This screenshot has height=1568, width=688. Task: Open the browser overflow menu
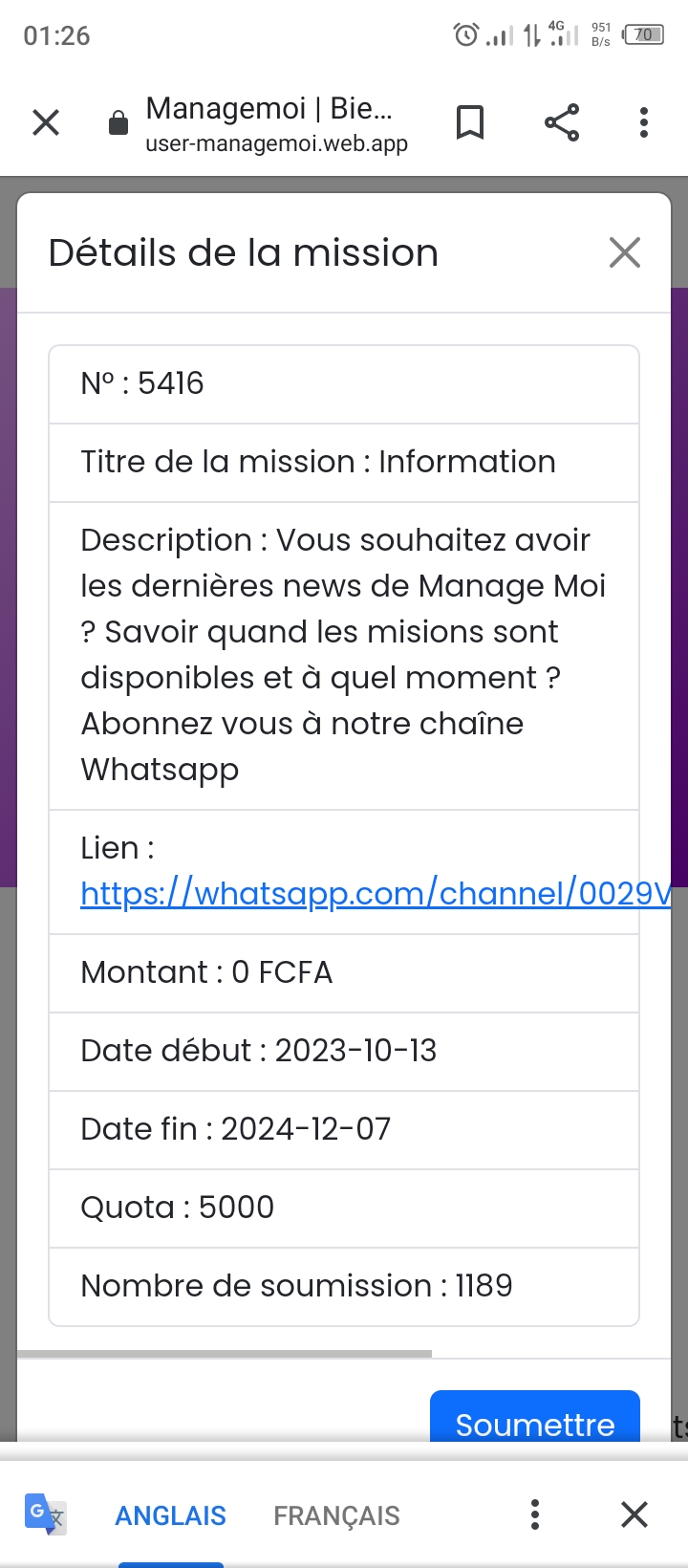(644, 122)
